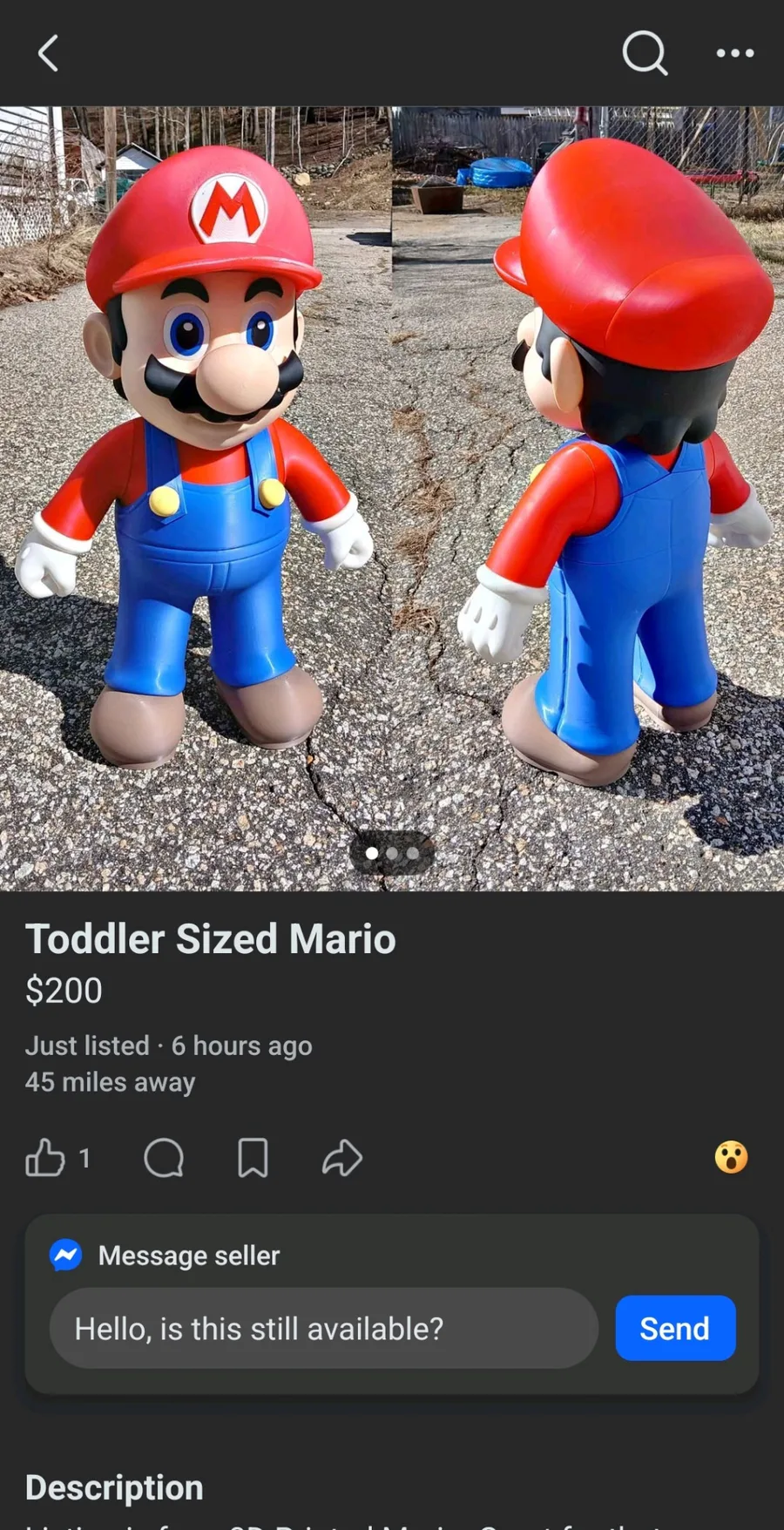Viewport: 784px width, 1530px height.
Task: Open the three-dot overflow menu
Action: coord(734,53)
